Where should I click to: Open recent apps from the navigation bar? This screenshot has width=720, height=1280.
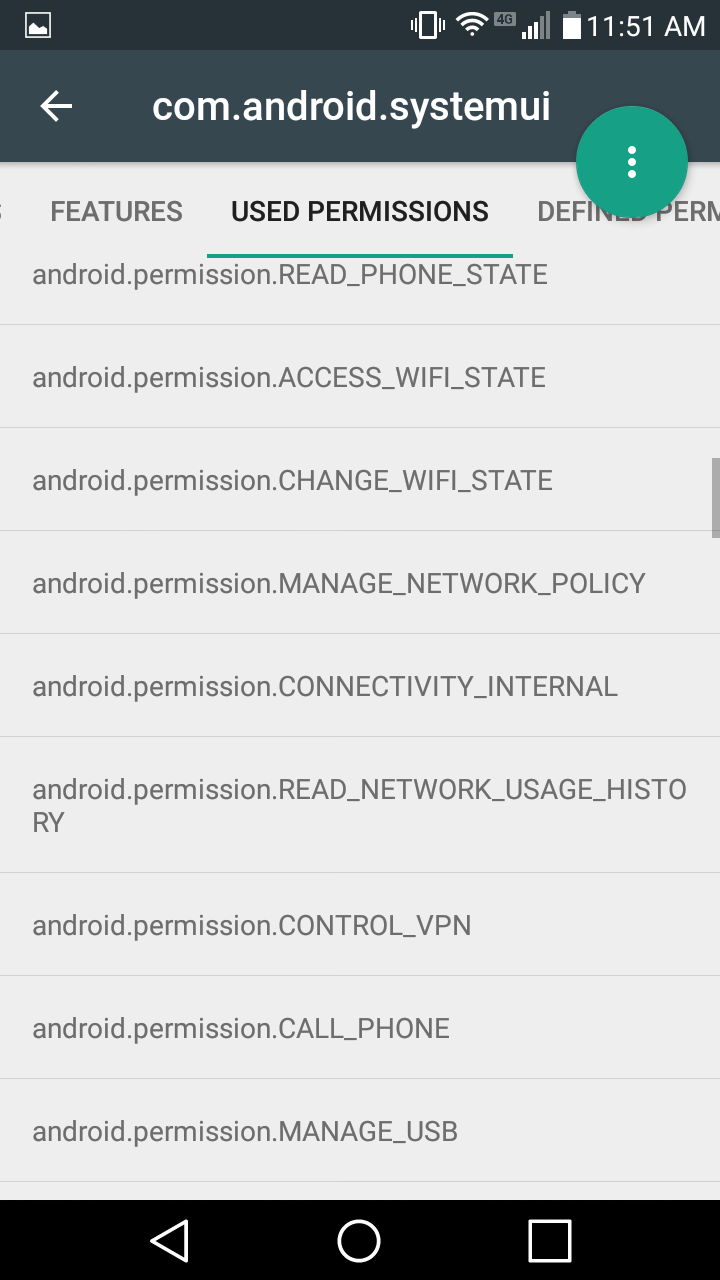click(549, 1240)
